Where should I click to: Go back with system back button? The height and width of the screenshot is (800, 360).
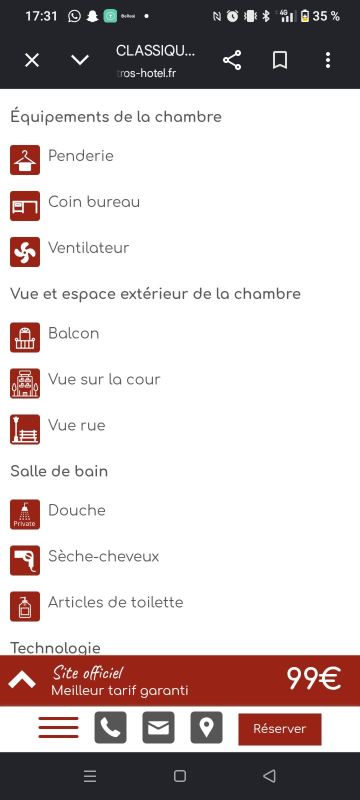(x=269, y=776)
